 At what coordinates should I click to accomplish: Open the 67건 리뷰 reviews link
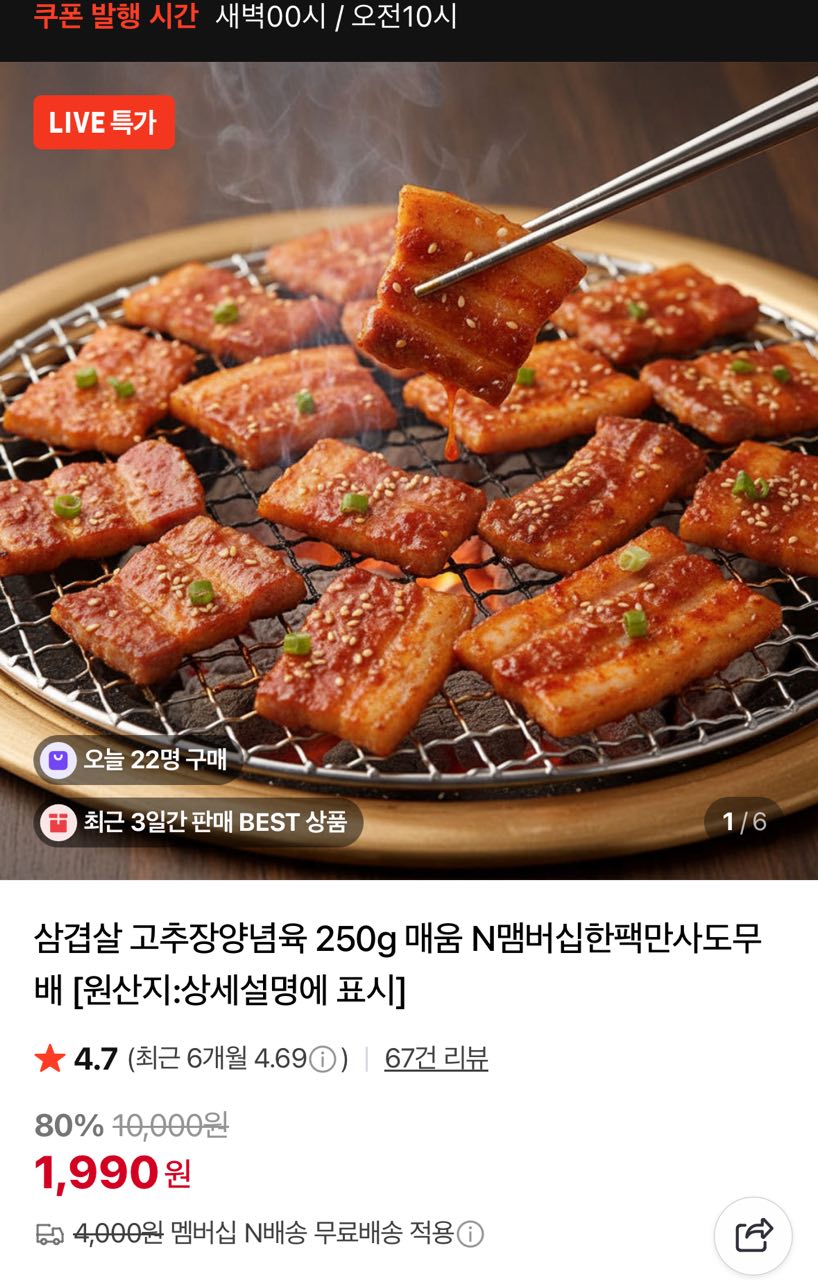tap(436, 1058)
